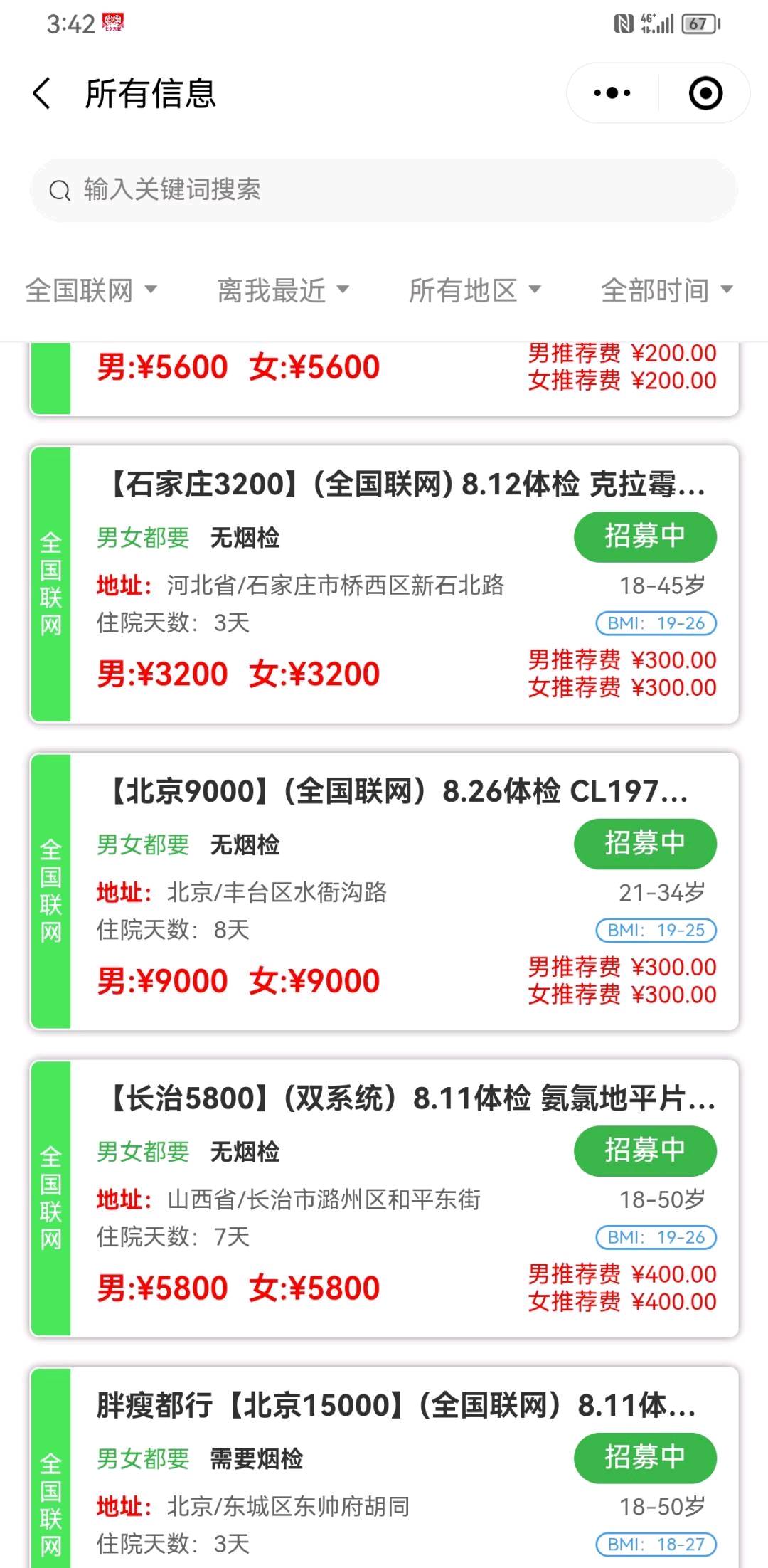
Task: Tap 招募中 on the 长治5800 card
Action: 645,1150
